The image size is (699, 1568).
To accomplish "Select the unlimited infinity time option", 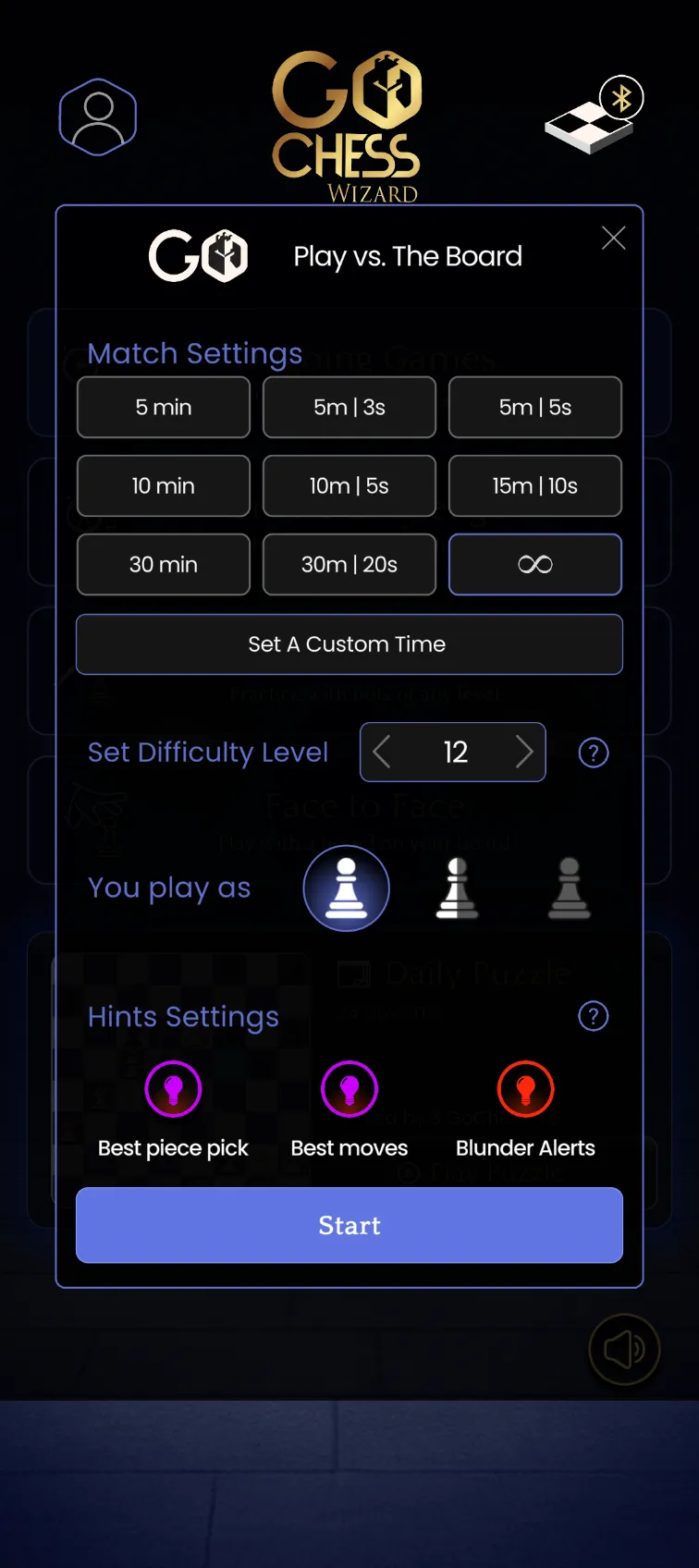I will click(x=535, y=564).
